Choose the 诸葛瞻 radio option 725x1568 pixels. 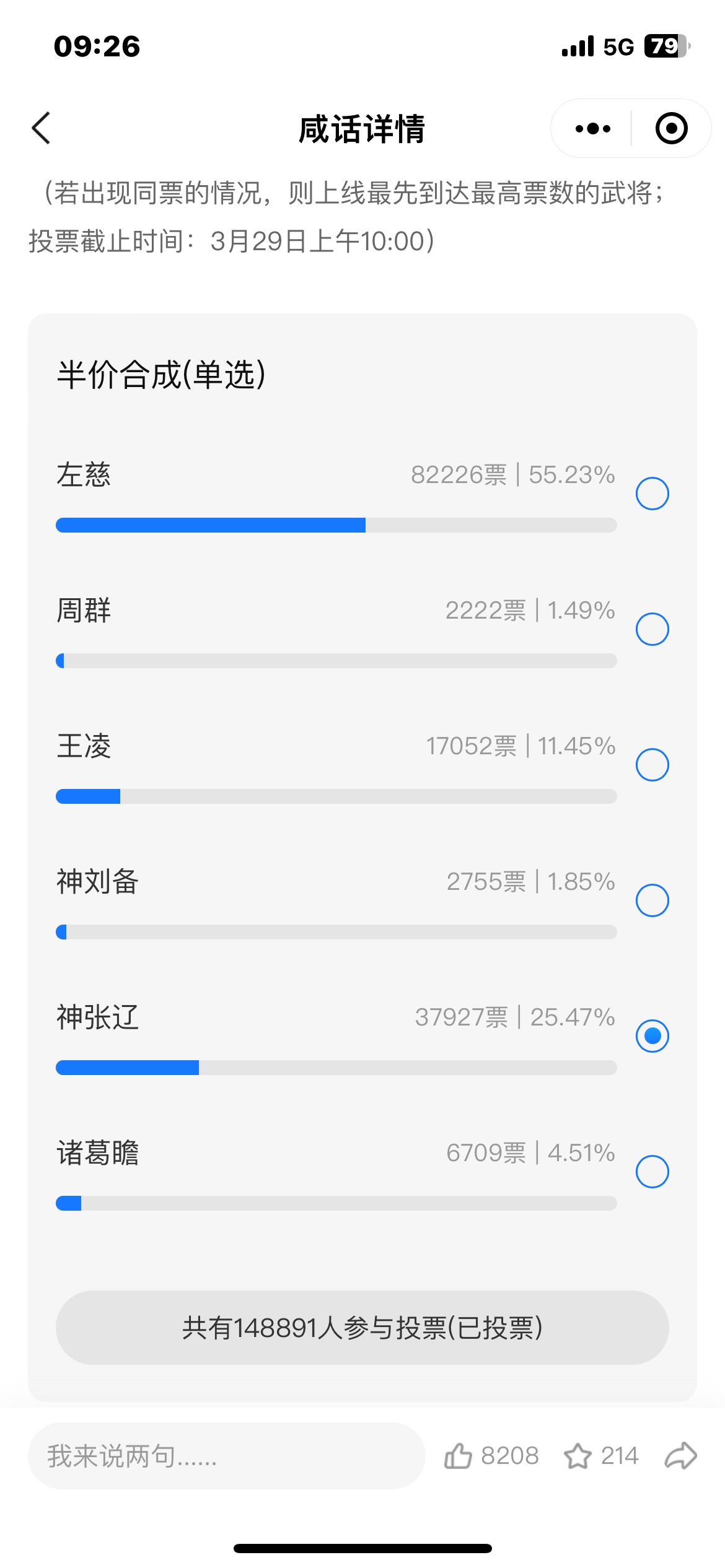pos(652,1172)
